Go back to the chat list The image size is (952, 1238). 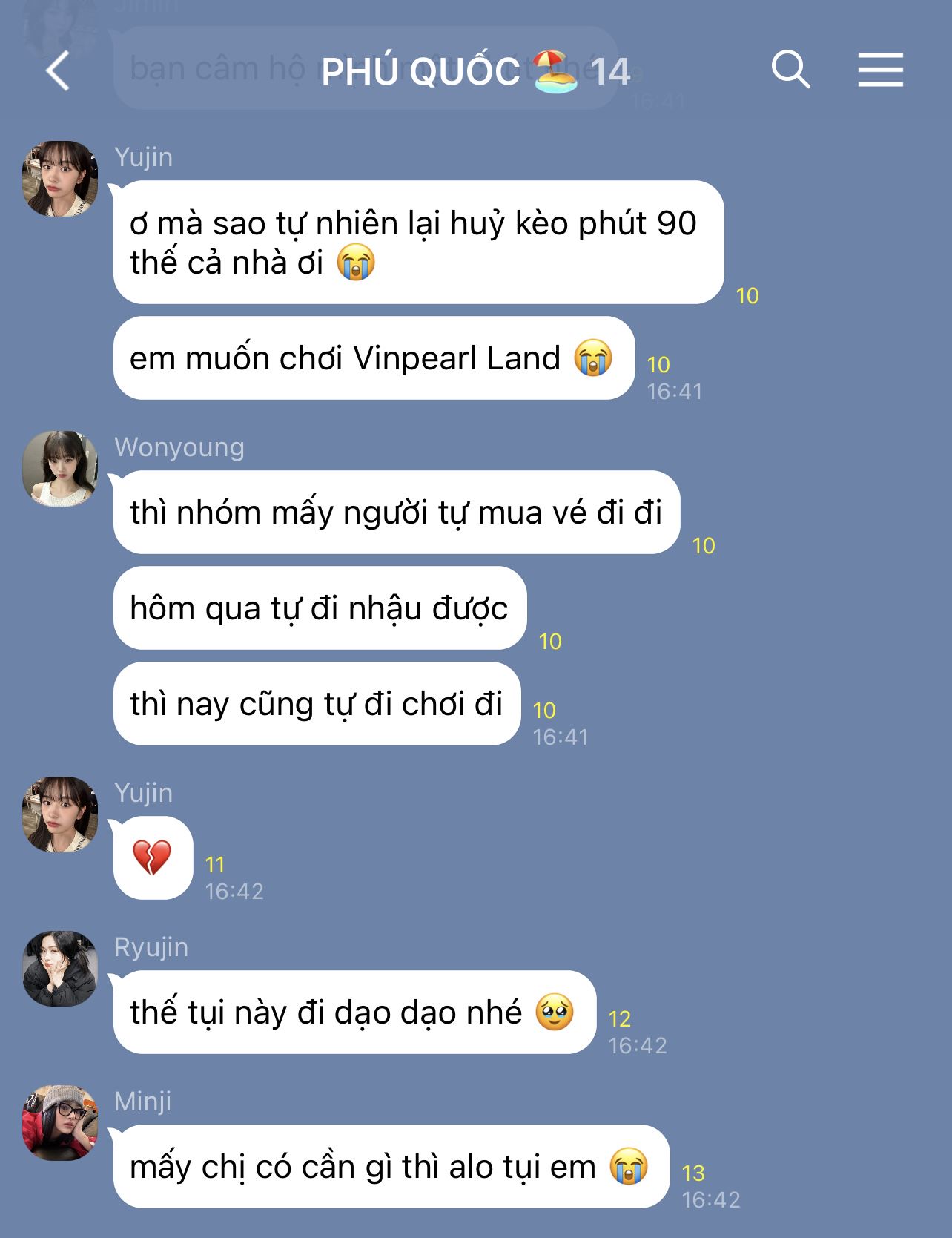57,71
